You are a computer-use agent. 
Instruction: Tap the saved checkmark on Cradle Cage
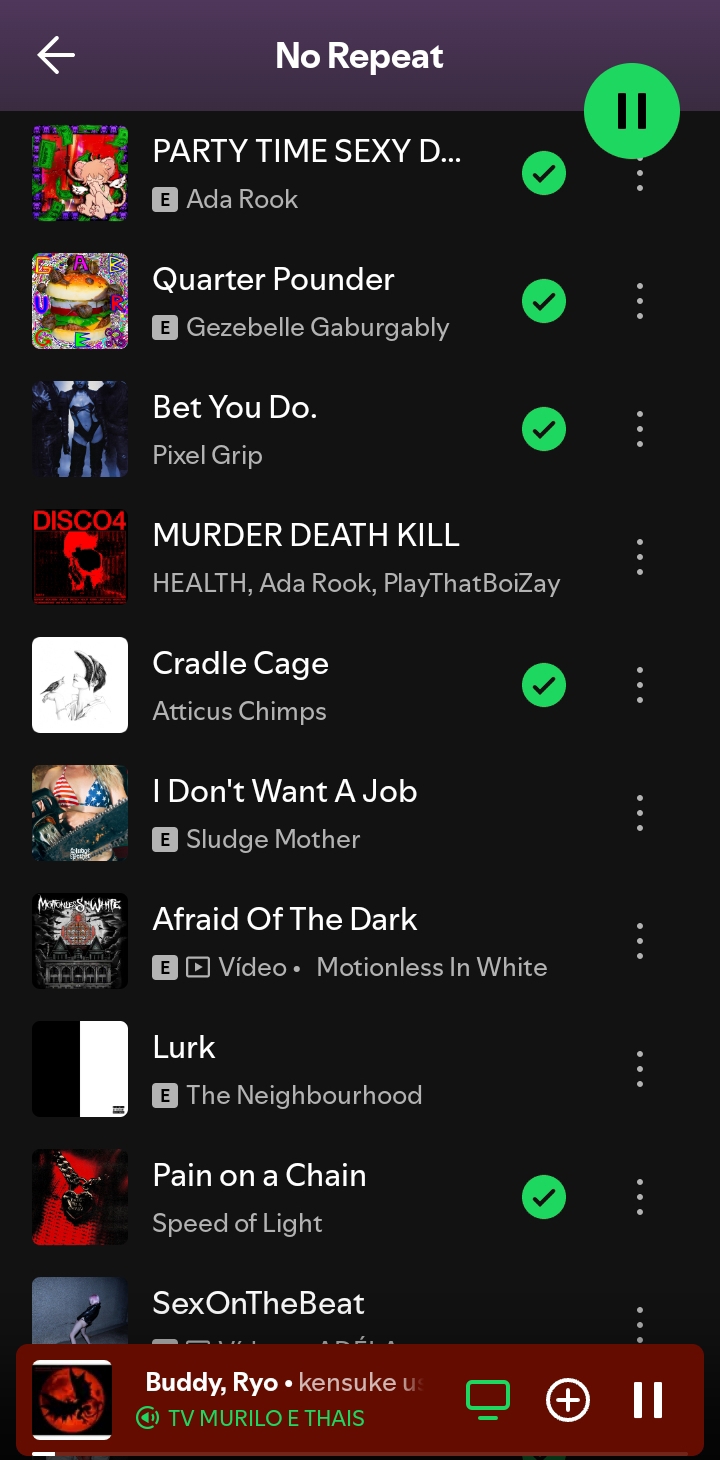(x=544, y=685)
